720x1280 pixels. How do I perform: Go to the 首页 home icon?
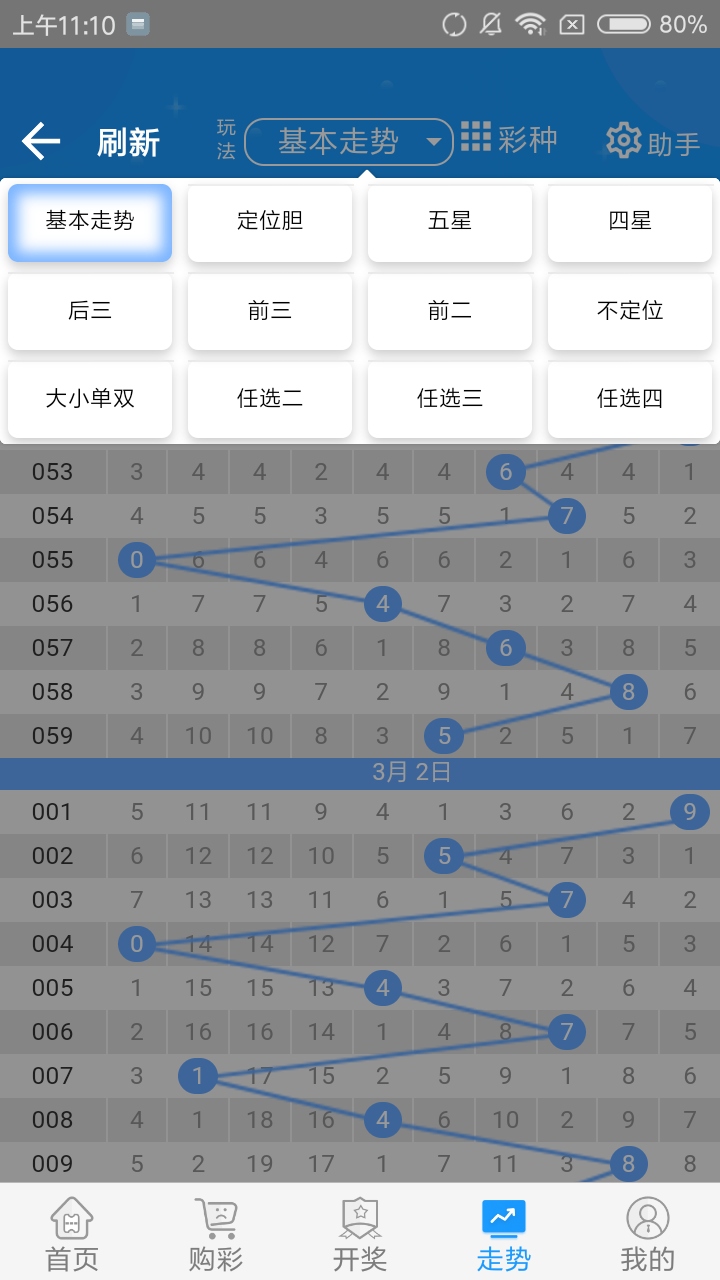(71, 1232)
